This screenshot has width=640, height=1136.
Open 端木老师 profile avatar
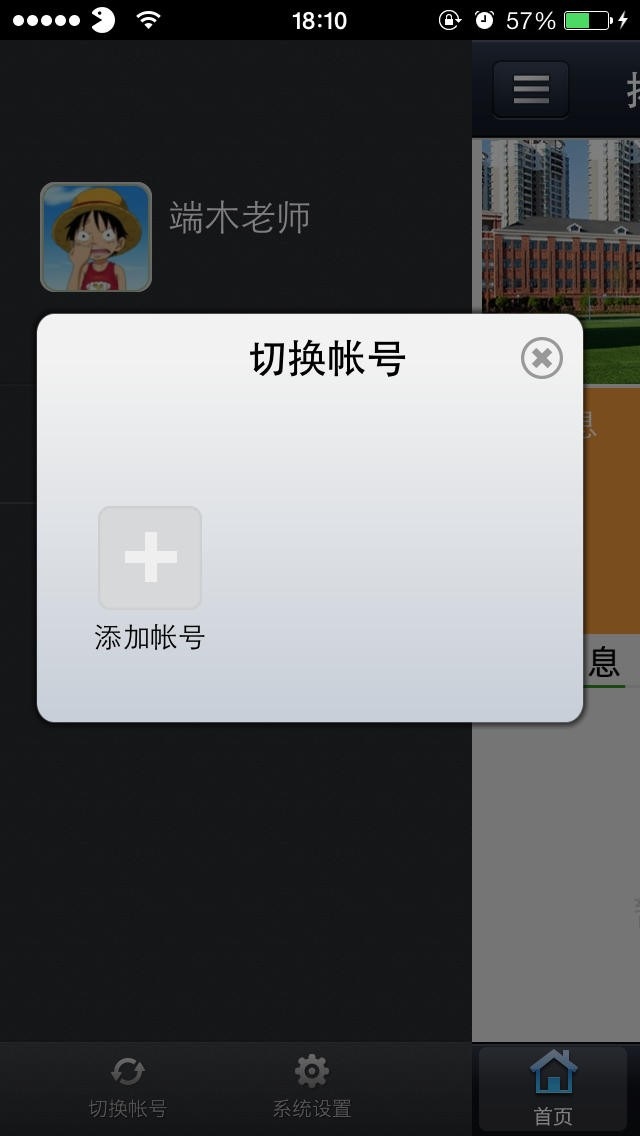click(96, 237)
